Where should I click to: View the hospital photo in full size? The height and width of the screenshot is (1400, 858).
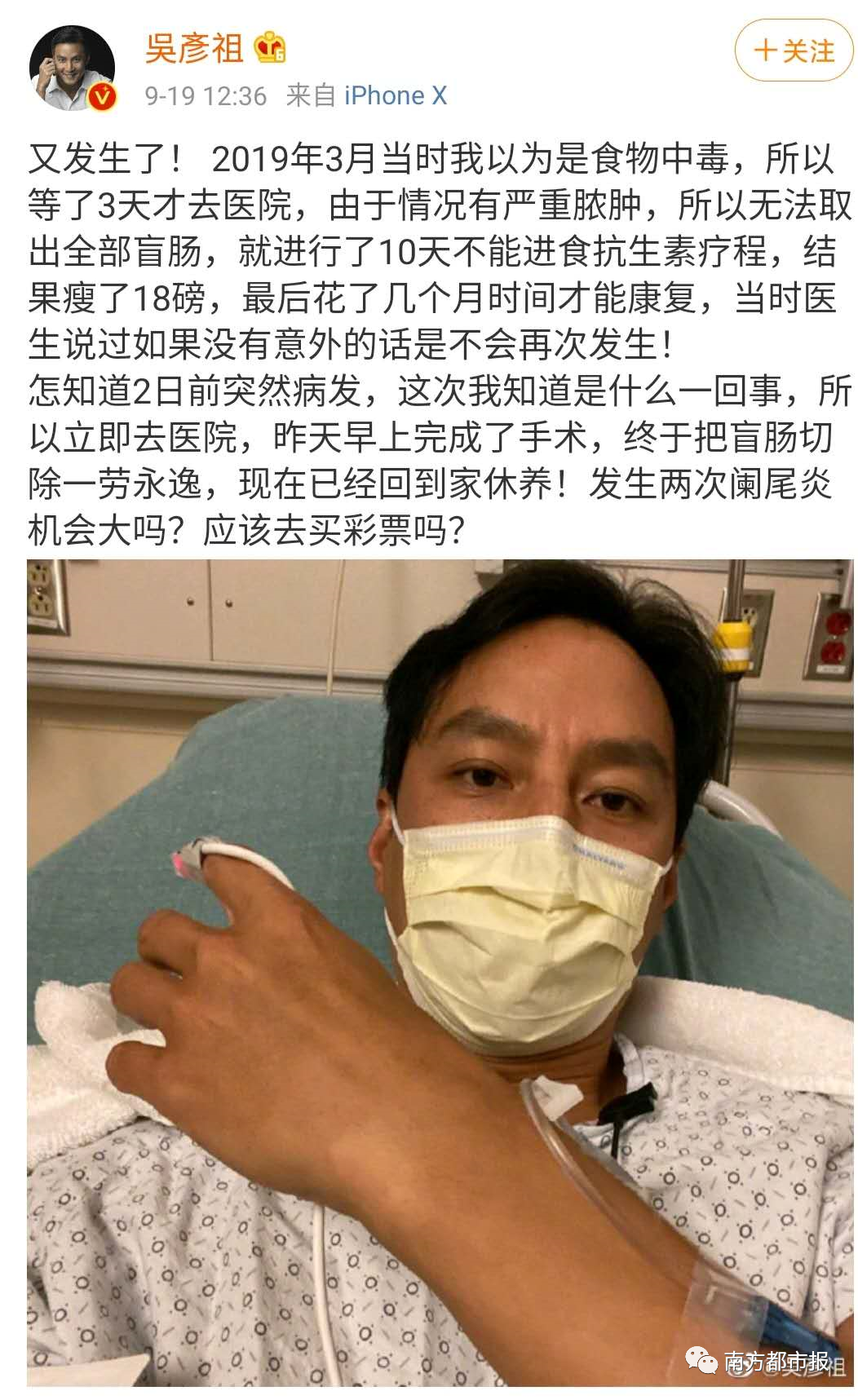tap(440, 972)
